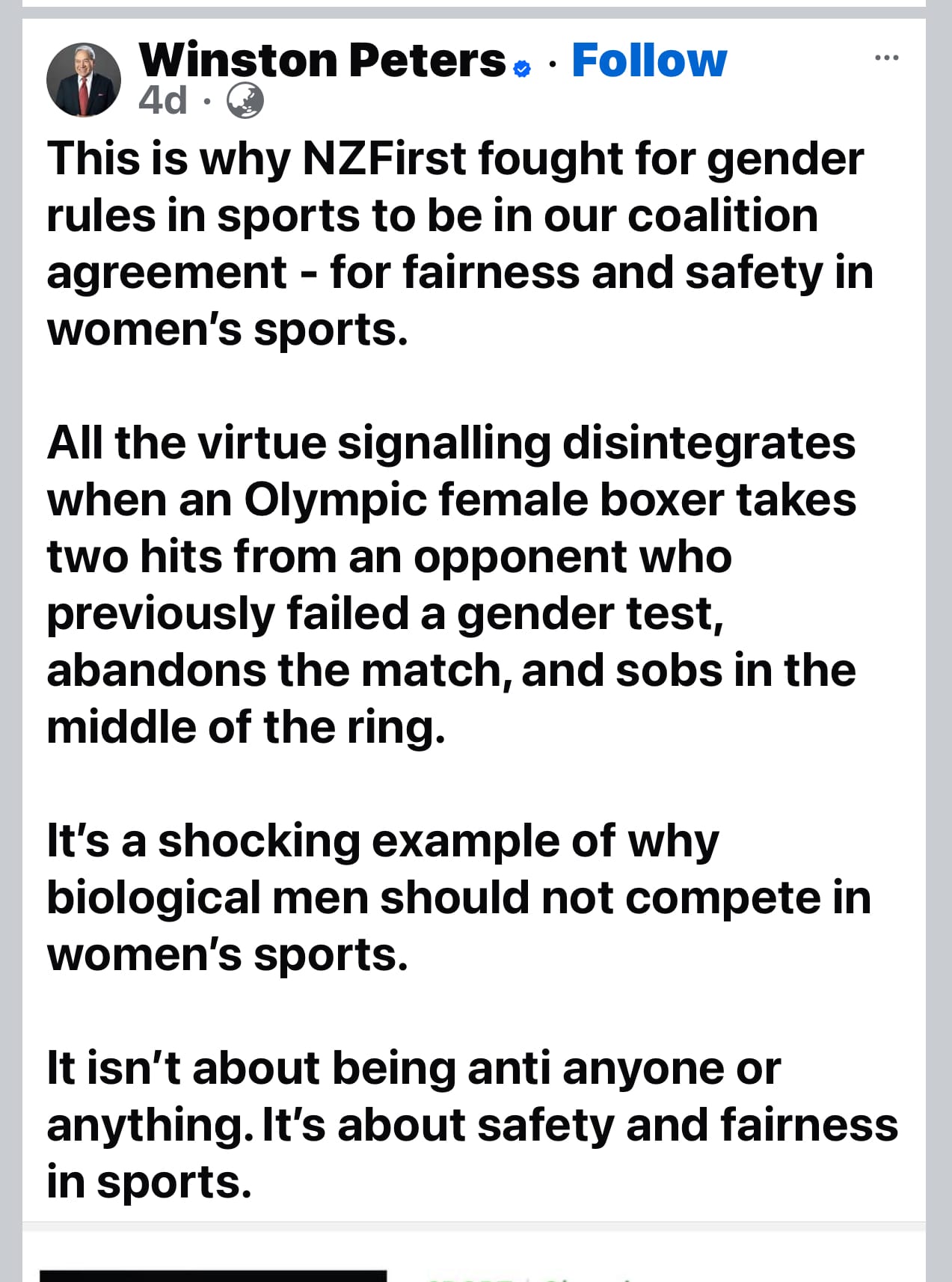952x1282 pixels.
Task: Open Winston Peters' profile picture
Action: pyautogui.click(x=84, y=79)
